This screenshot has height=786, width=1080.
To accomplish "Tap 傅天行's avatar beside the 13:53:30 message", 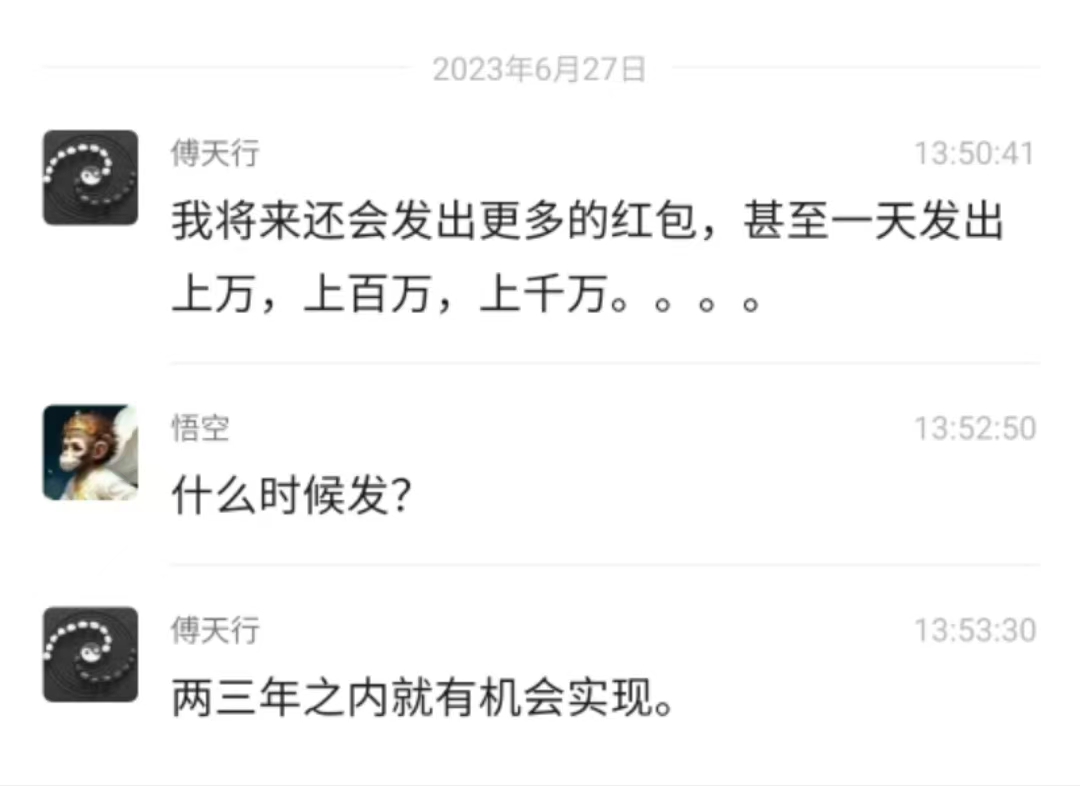I will pyautogui.click(x=90, y=654).
